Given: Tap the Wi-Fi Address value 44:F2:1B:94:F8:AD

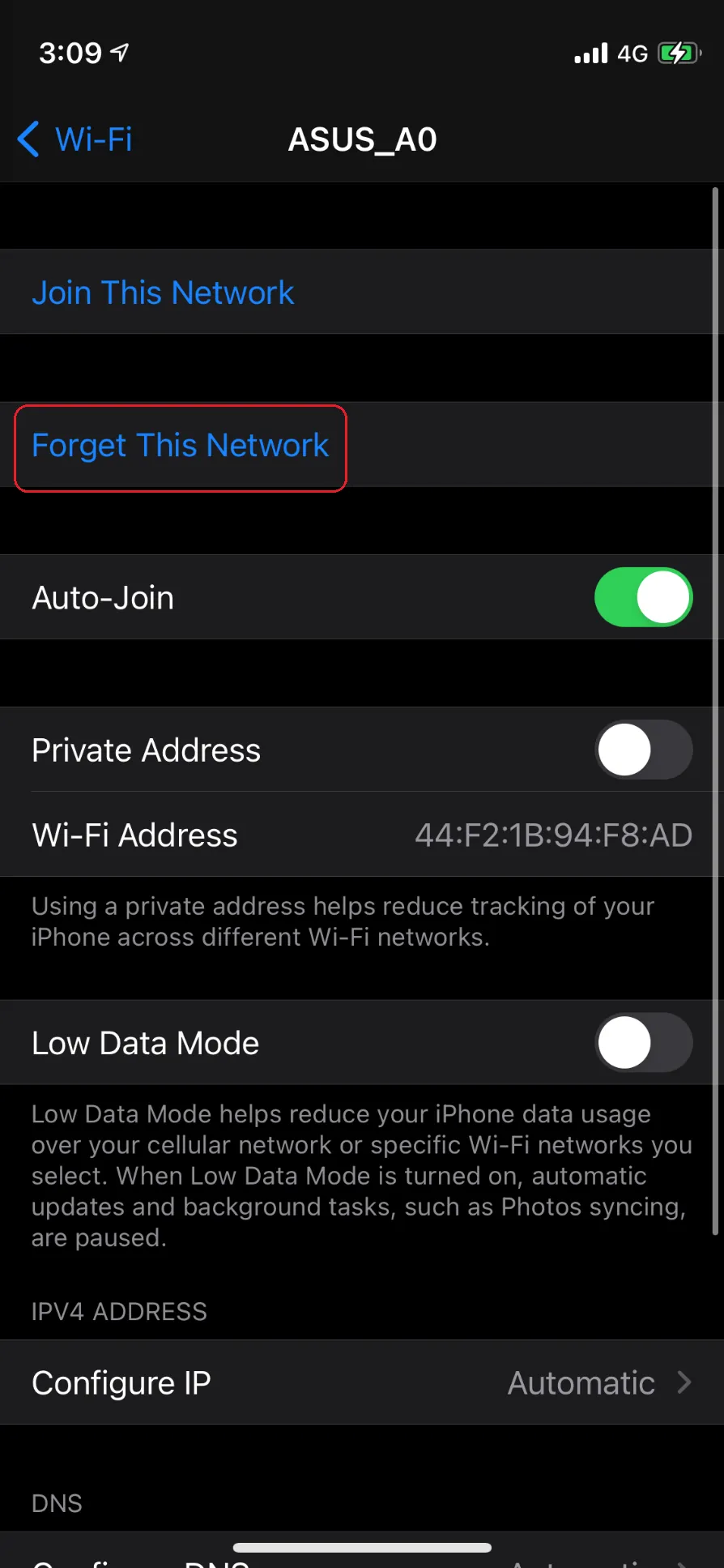Looking at the screenshot, I should coord(553,835).
